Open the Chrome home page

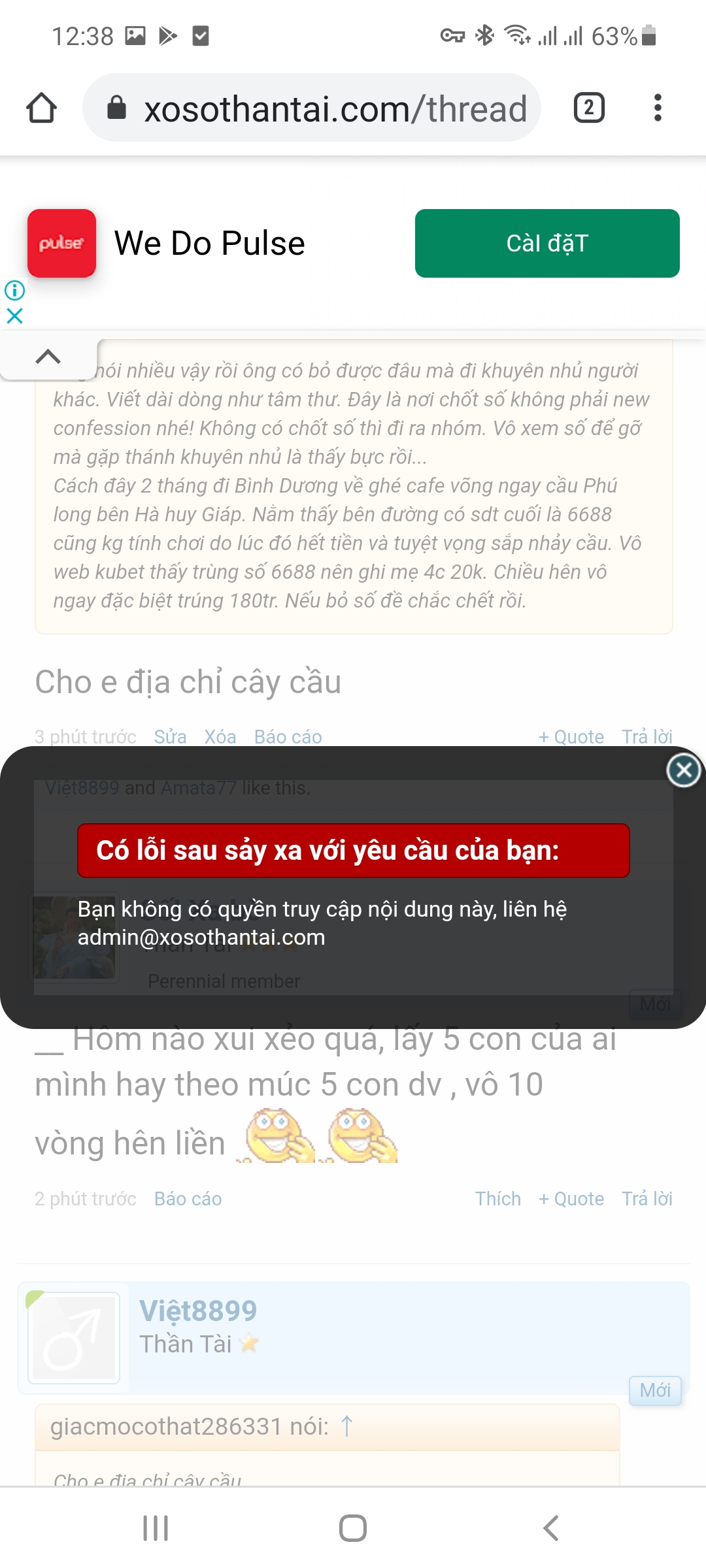click(41, 108)
